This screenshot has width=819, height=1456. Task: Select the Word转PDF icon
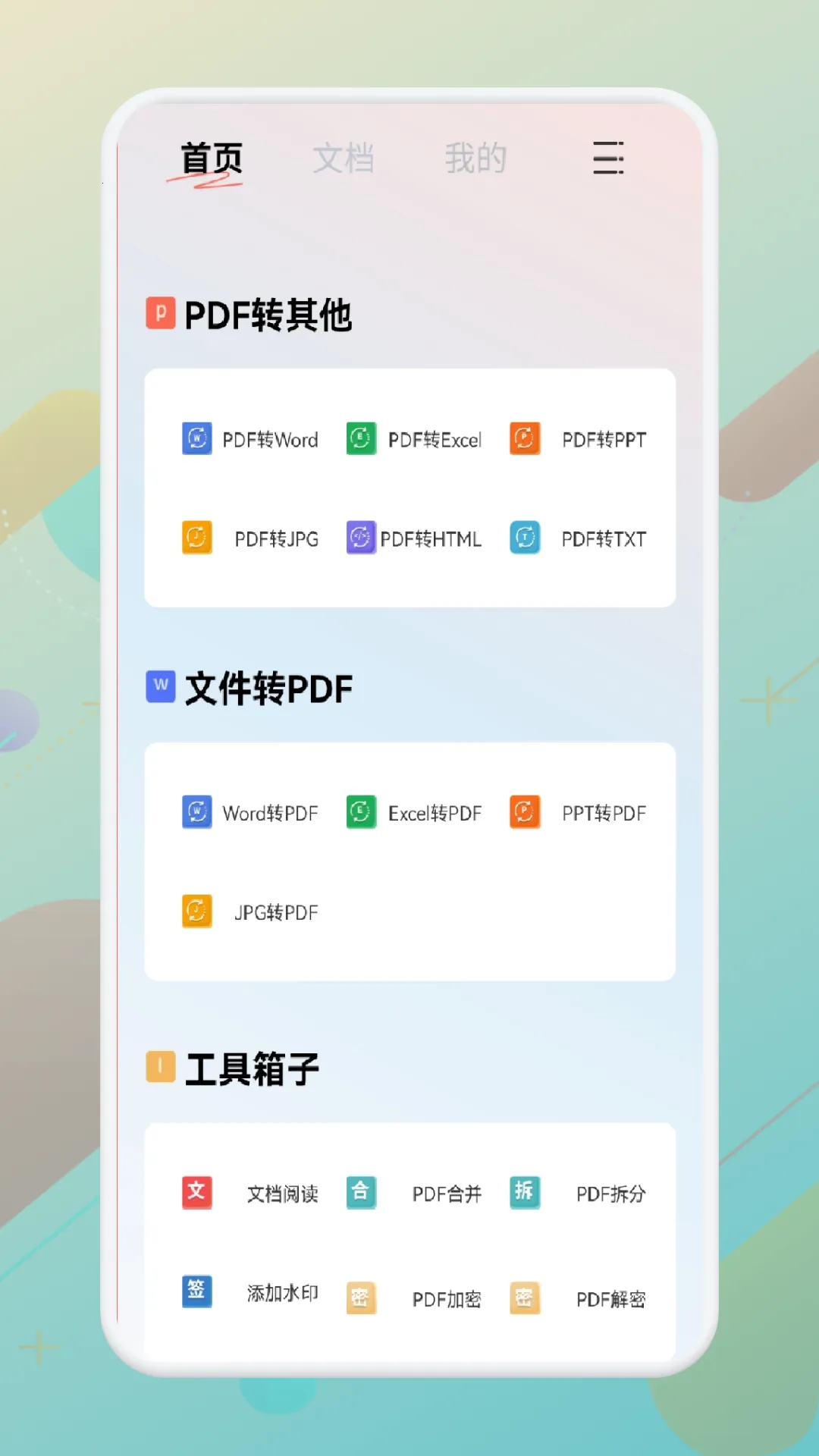pos(196,811)
